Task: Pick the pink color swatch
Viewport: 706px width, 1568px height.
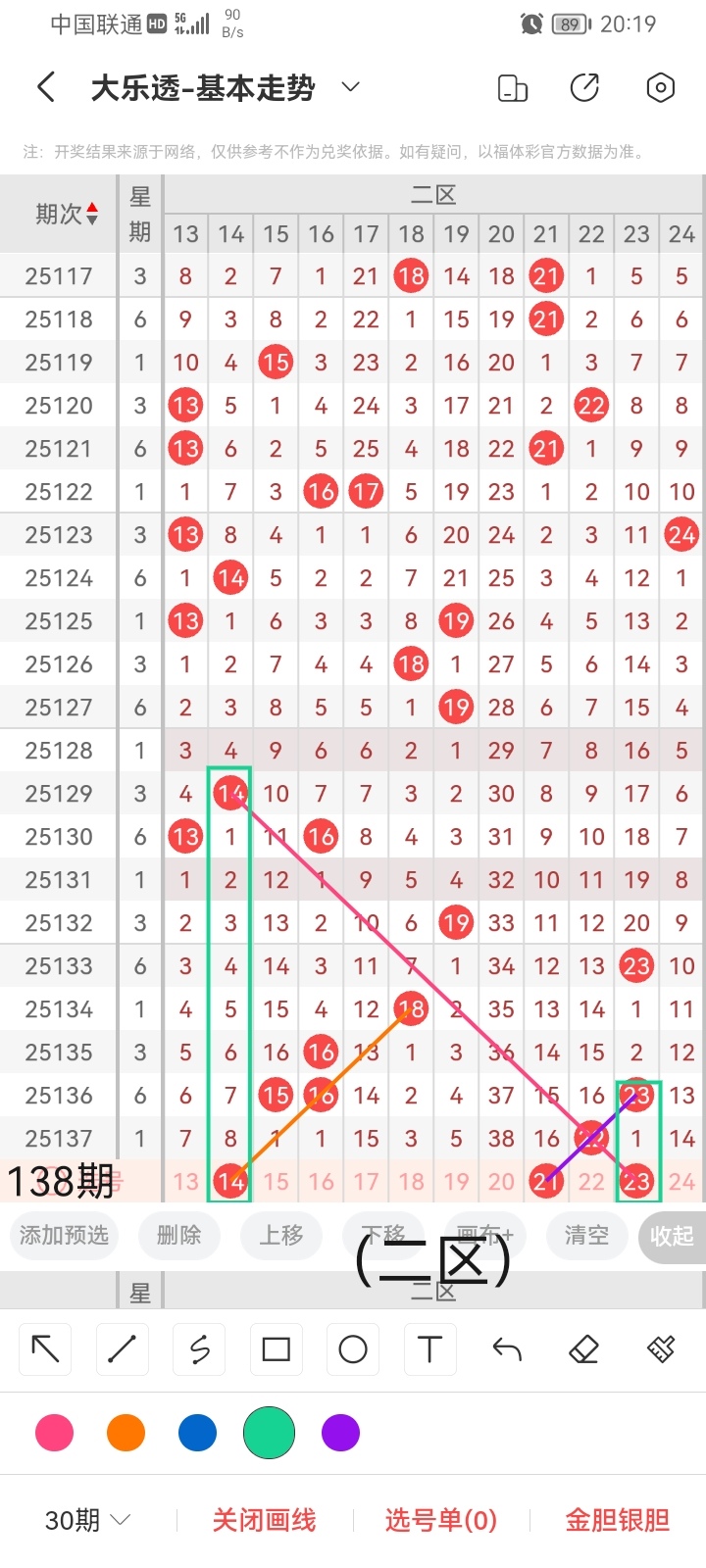Action: coord(54,1433)
